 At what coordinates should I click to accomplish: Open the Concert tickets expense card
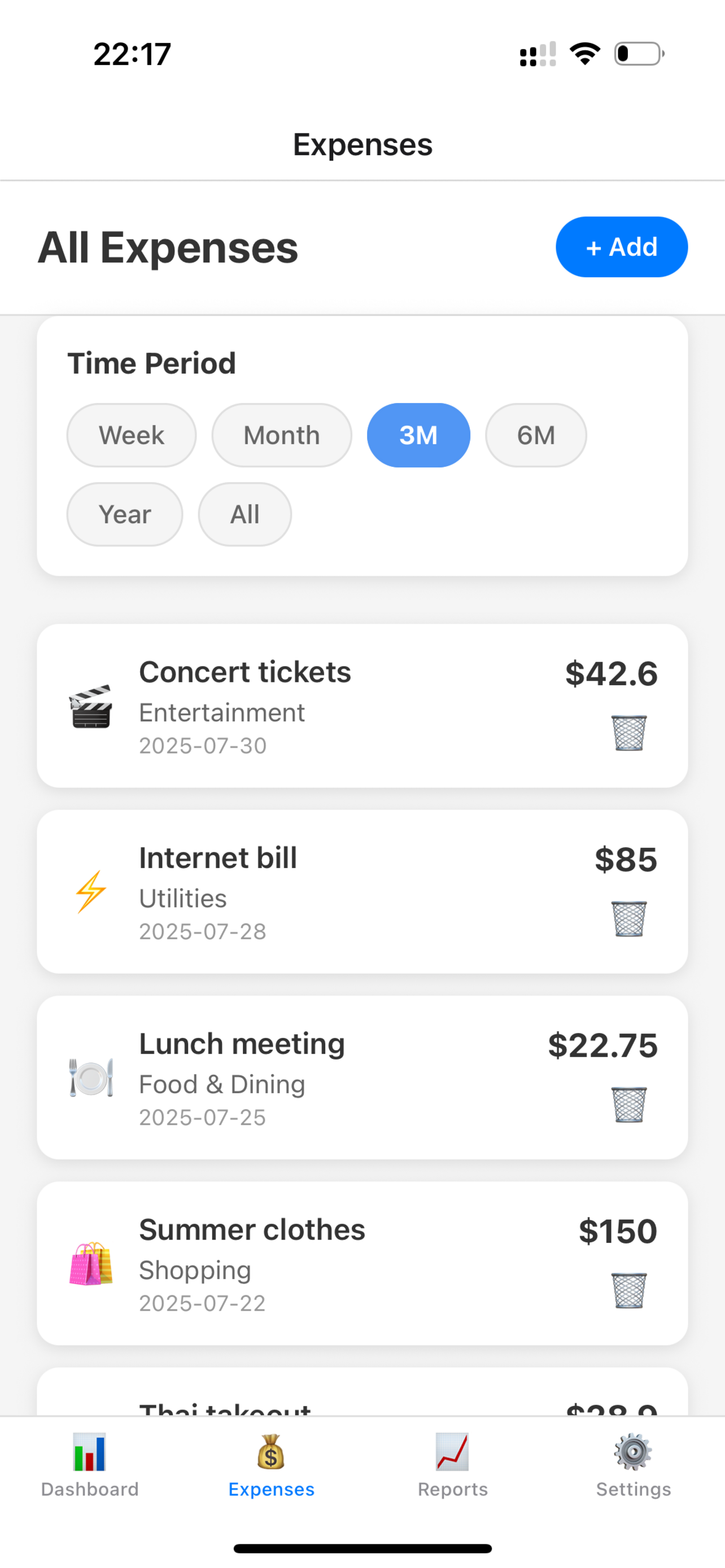[x=362, y=706]
